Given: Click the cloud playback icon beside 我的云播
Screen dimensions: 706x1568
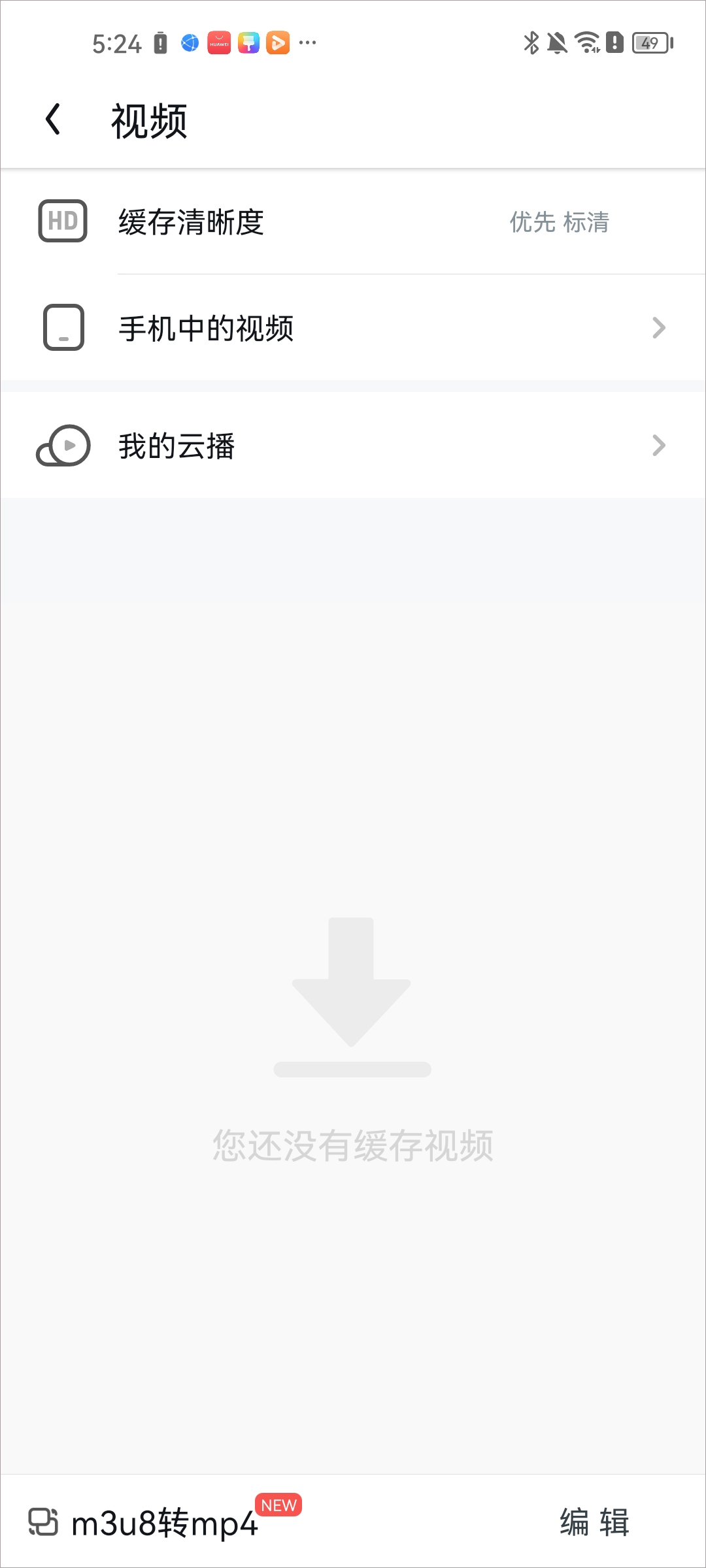Looking at the screenshot, I should [62, 446].
